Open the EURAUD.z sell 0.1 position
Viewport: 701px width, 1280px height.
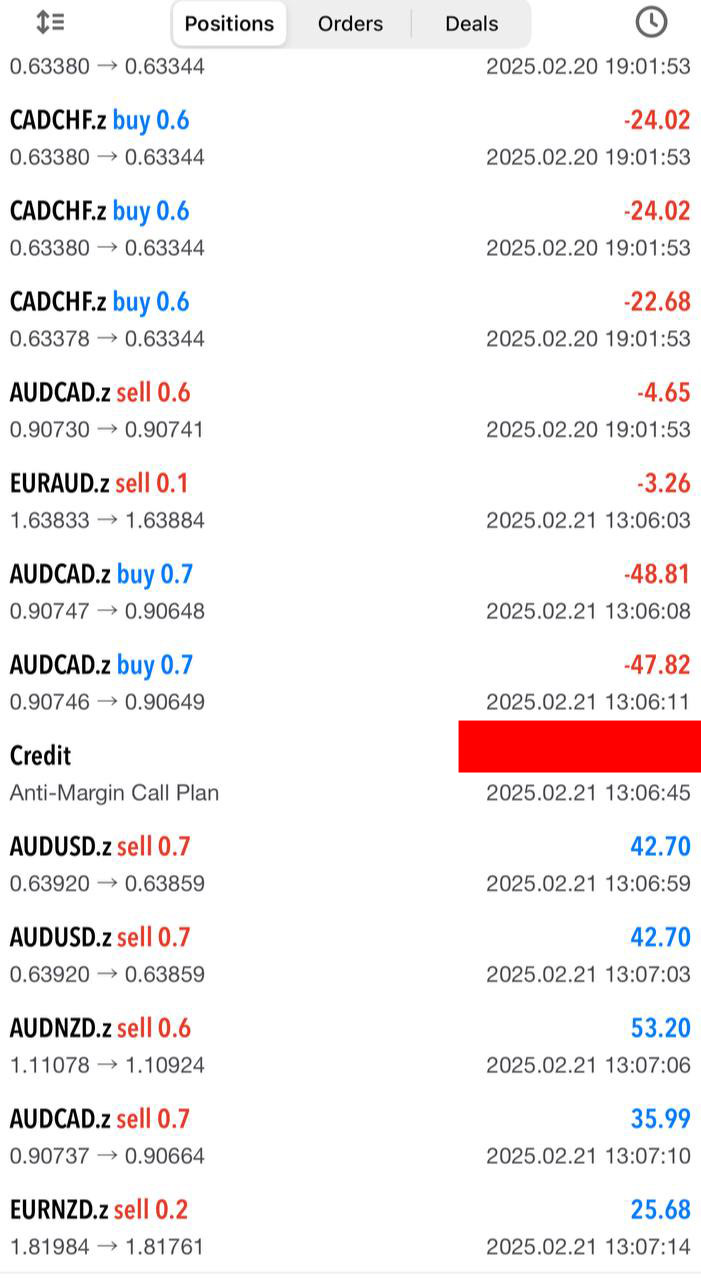[350, 501]
